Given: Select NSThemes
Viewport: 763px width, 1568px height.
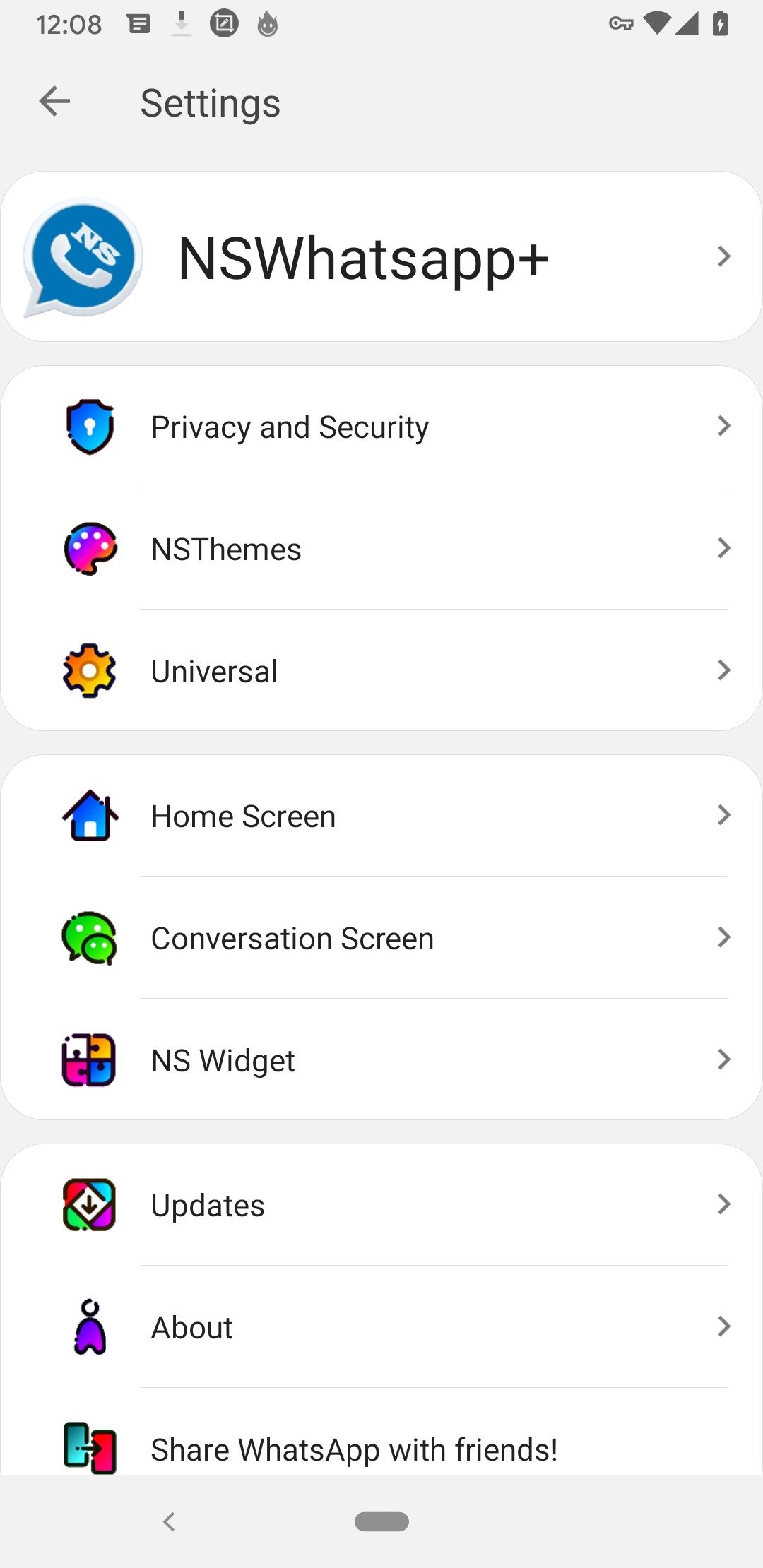Looking at the screenshot, I should point(381,549).
